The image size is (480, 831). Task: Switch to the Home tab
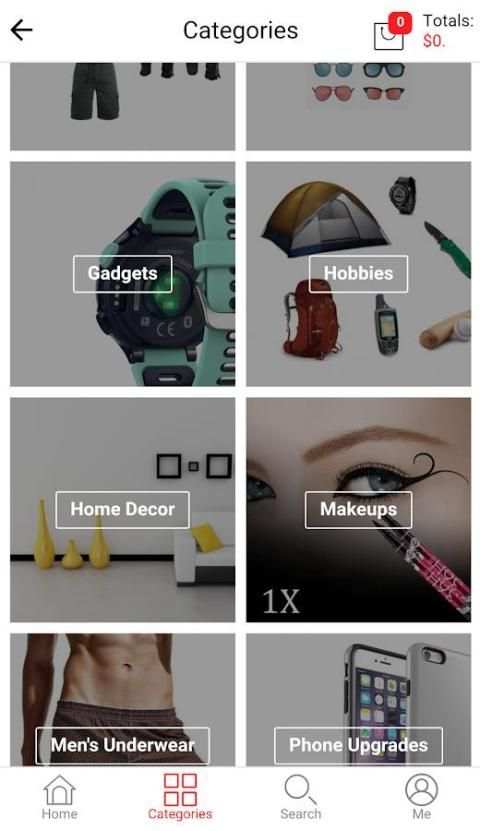pos(59,797)
